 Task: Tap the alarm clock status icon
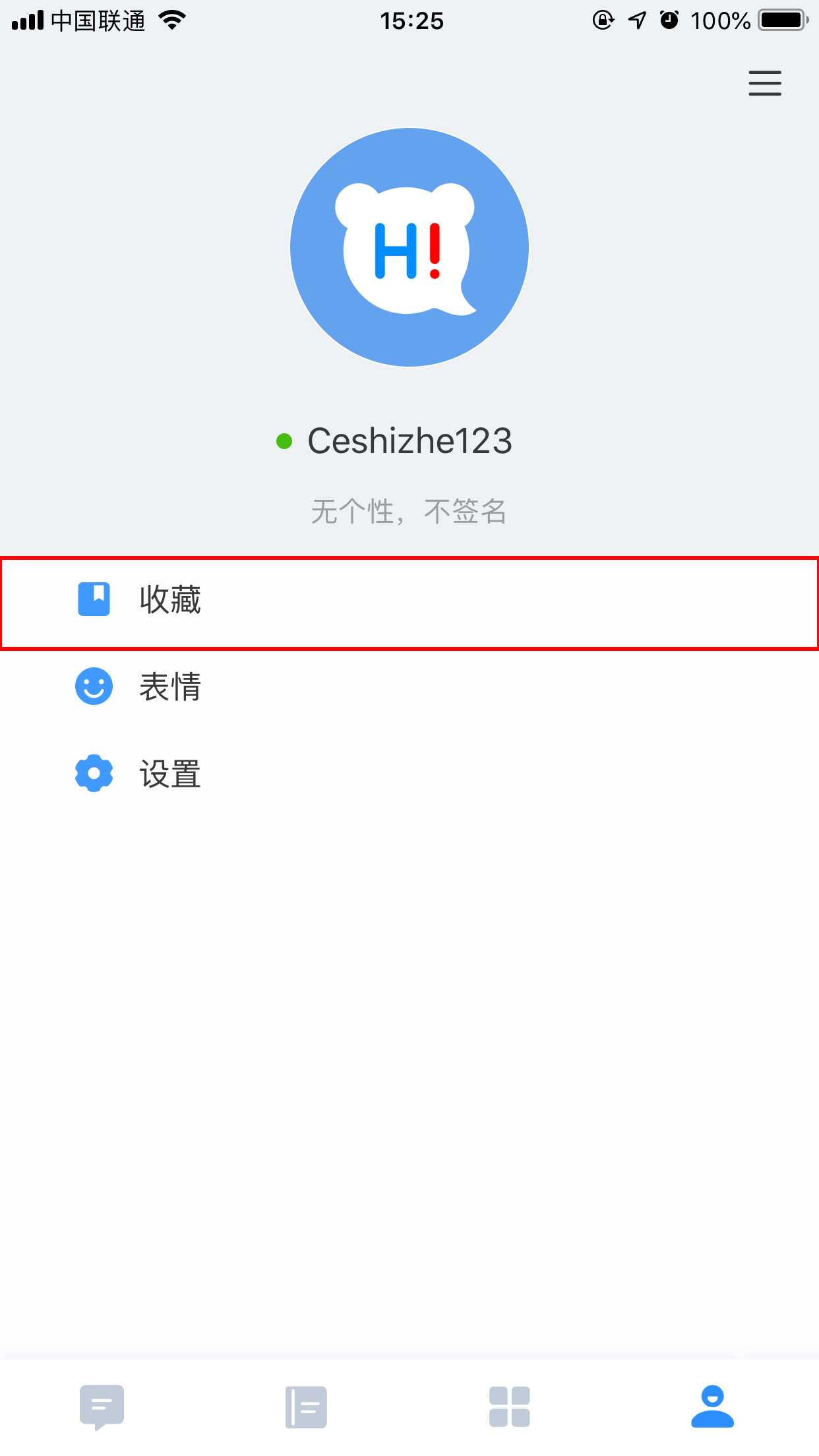click(x=668, y=20)
